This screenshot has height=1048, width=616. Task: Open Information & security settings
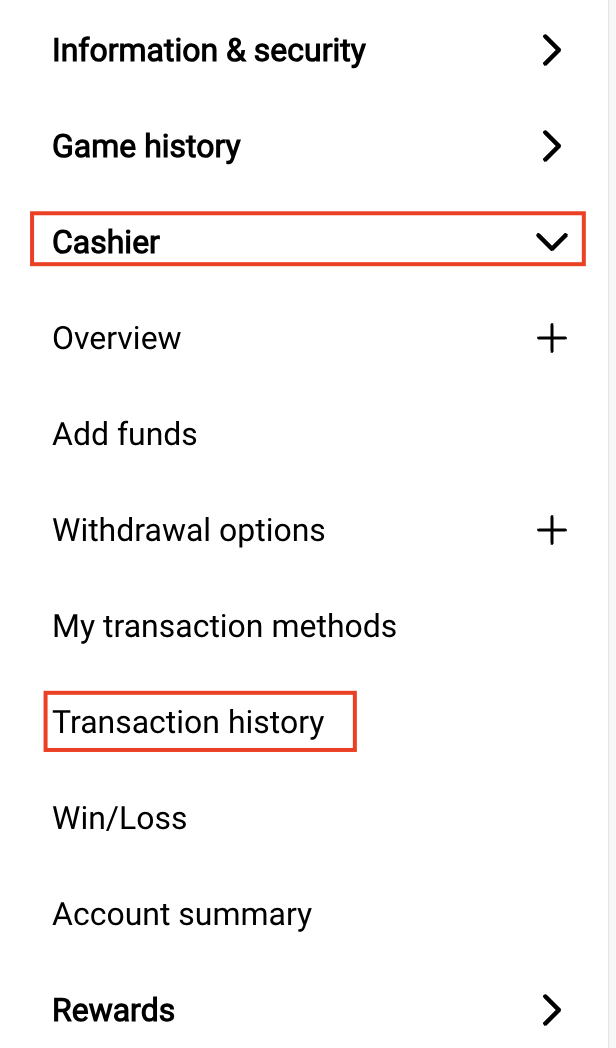(x=309, y=51)
